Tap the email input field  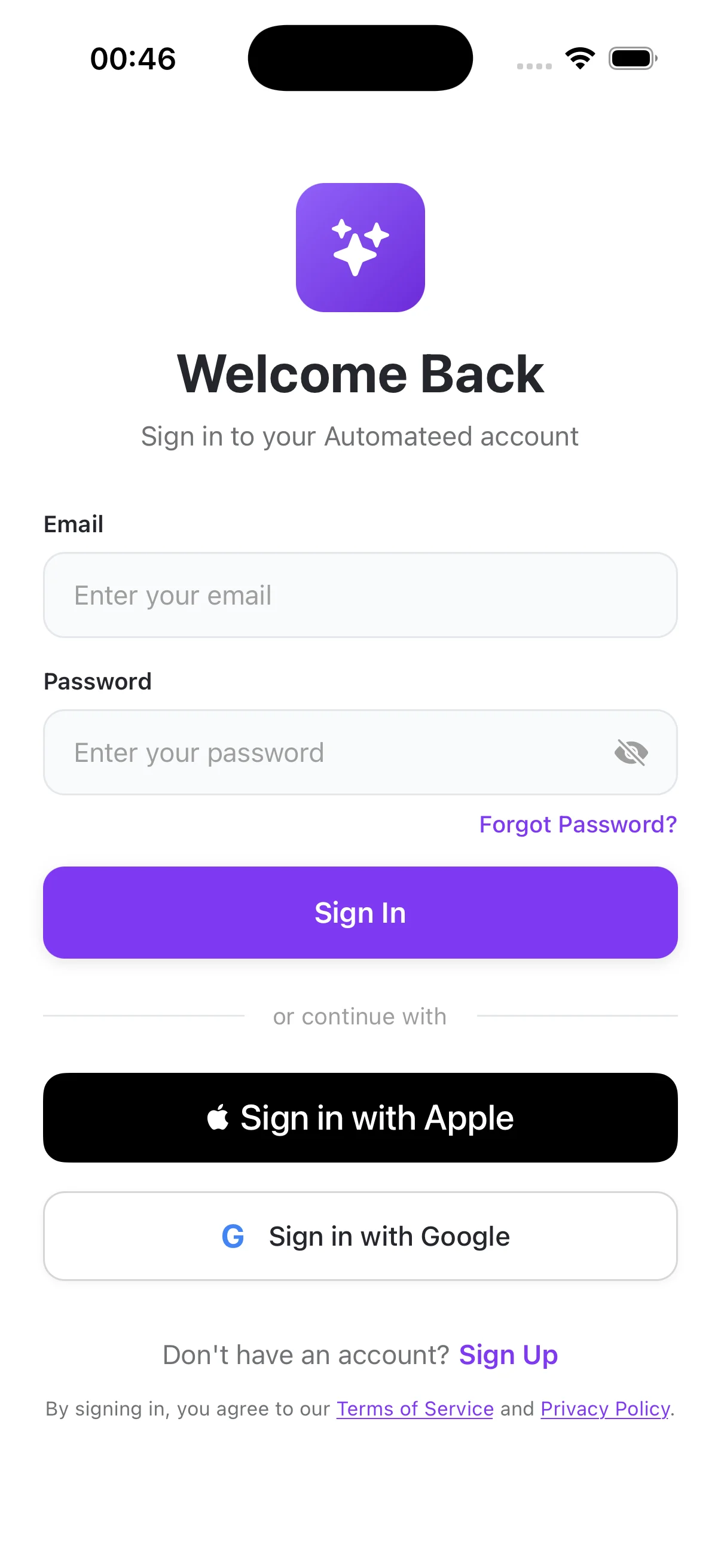tap(360, 594)
